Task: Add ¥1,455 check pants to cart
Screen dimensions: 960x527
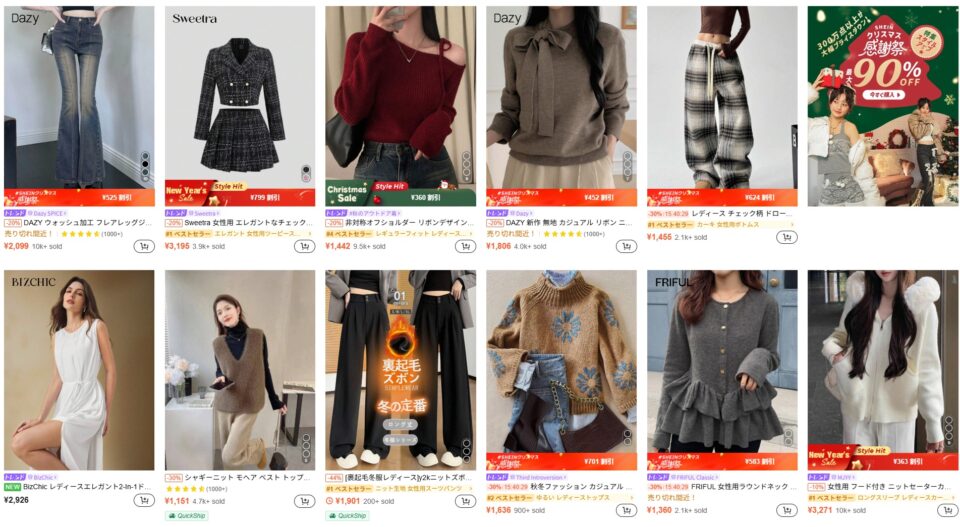Action: (x=787, y=237)
